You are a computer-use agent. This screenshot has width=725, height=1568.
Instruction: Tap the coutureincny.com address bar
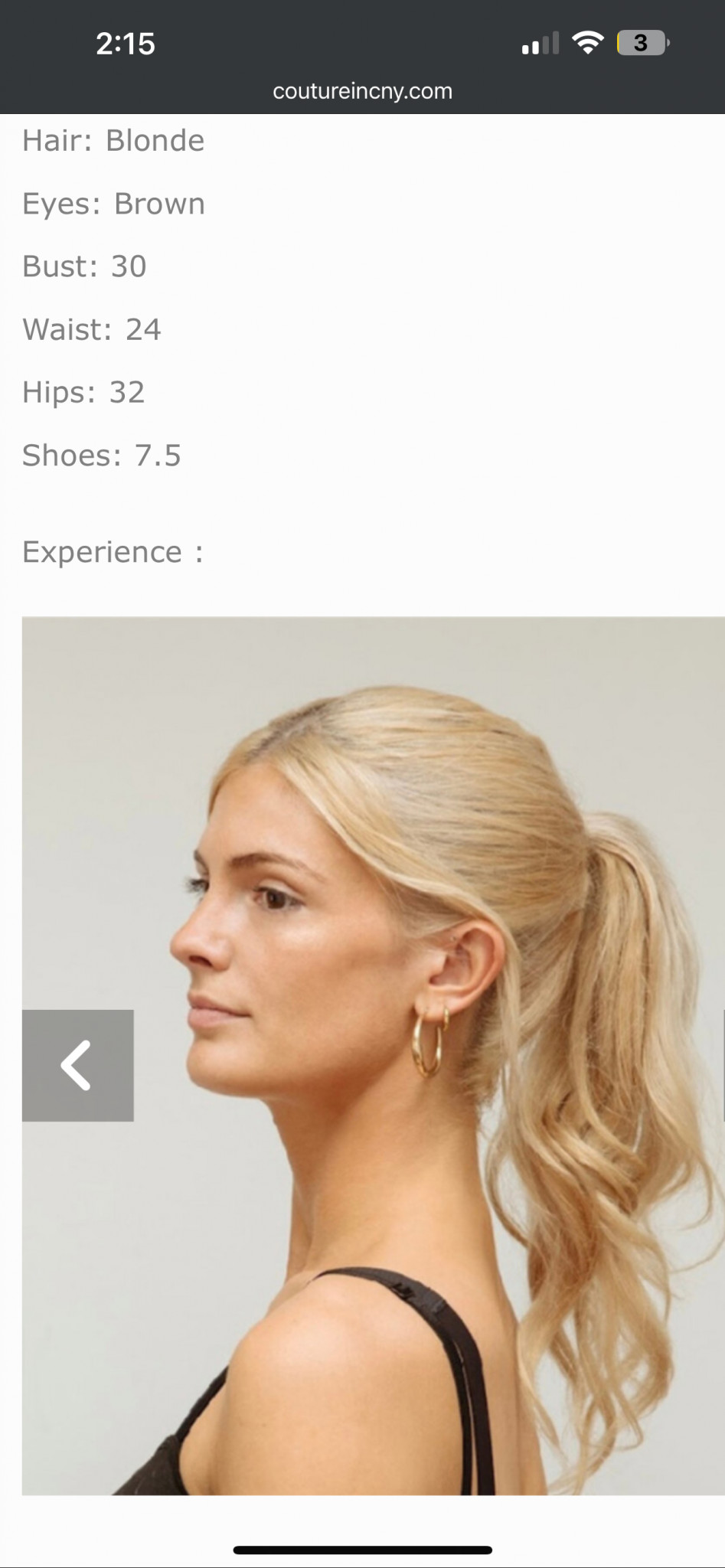click(x=362, y=91)
